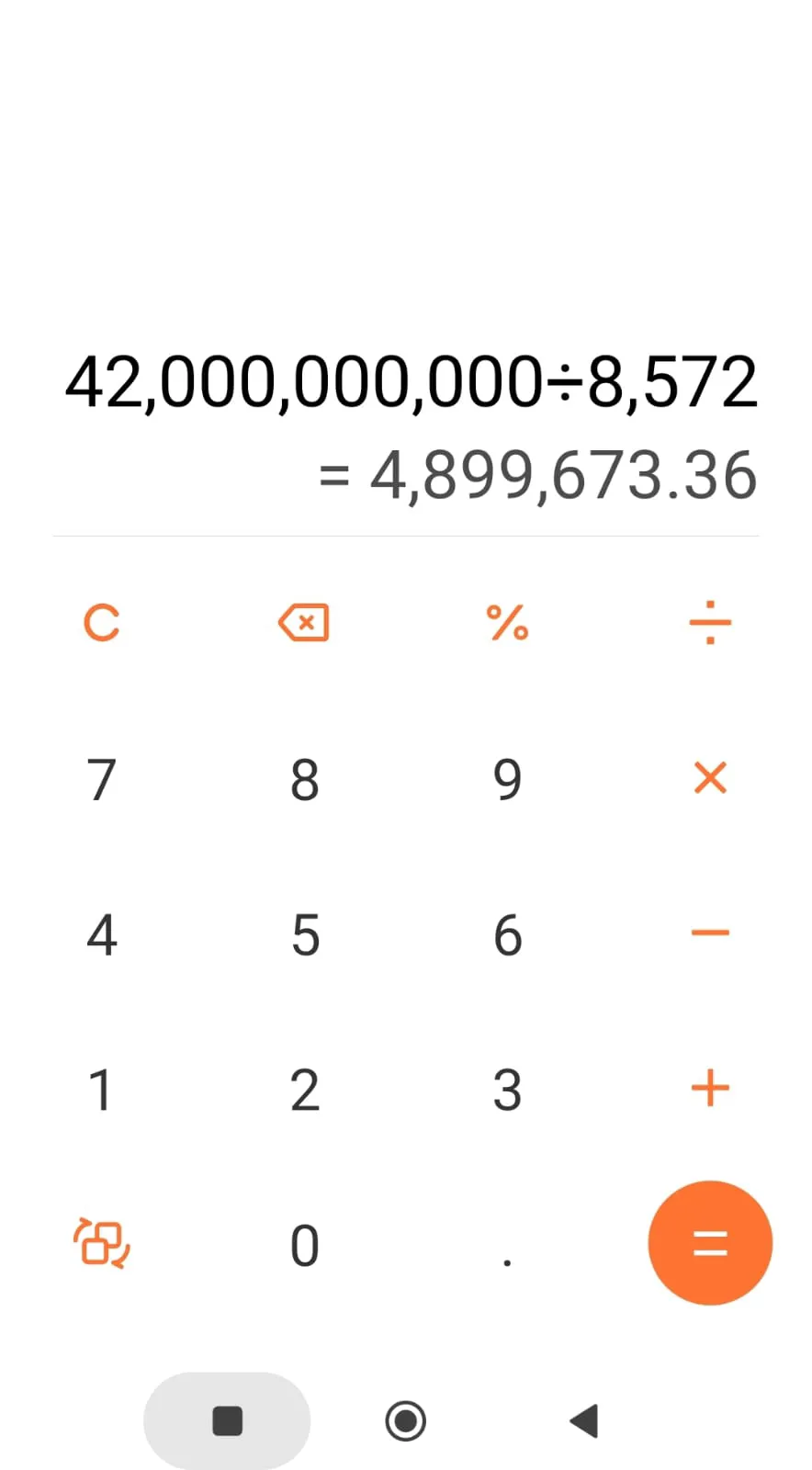The image size is (812, 1470).
Task: Select the plus operator
Action: [710, 1089]
